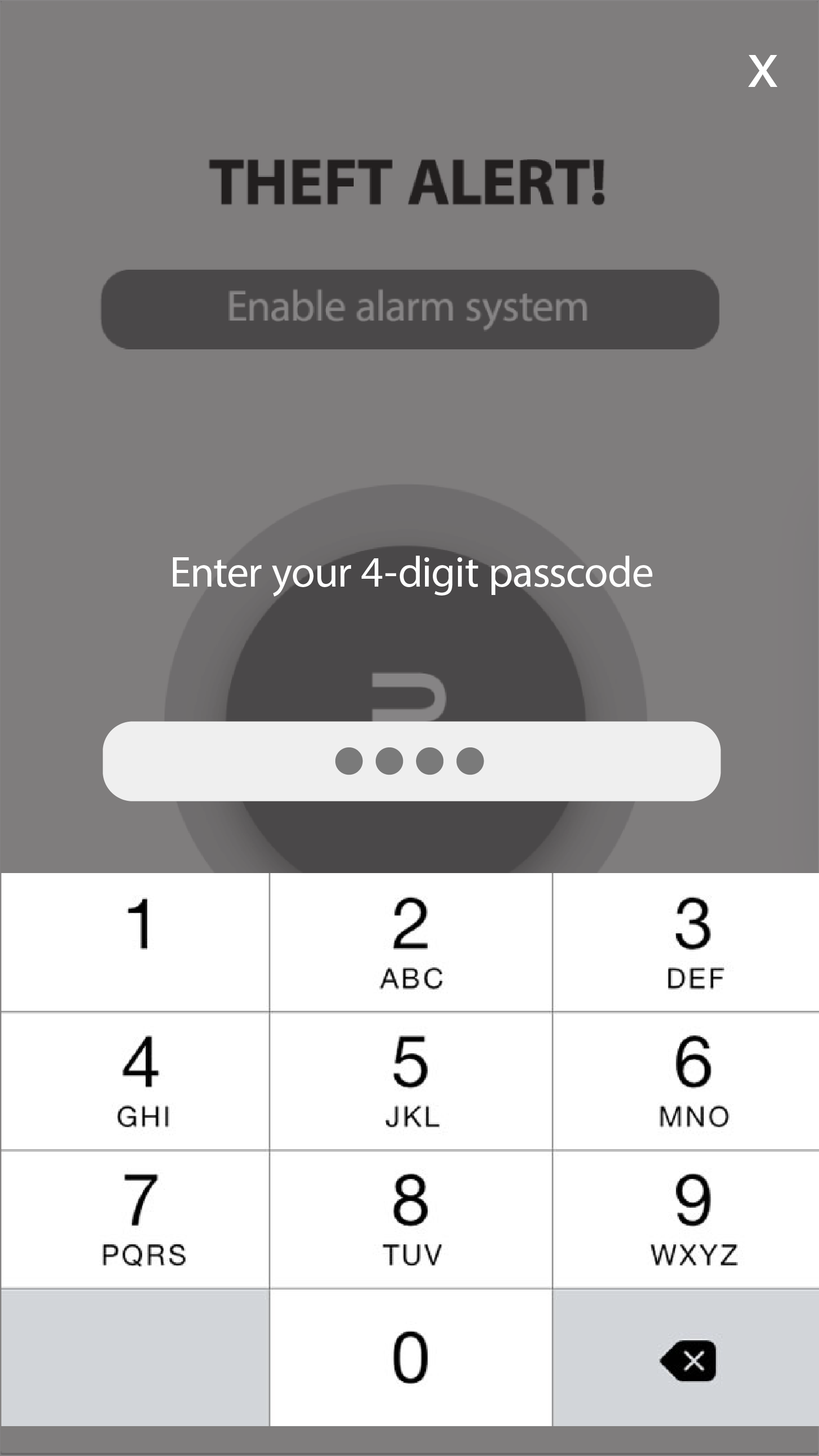Enter digit 6 MNO
The height and width of the screenshot is (1456, 819).
(685, 1080)
